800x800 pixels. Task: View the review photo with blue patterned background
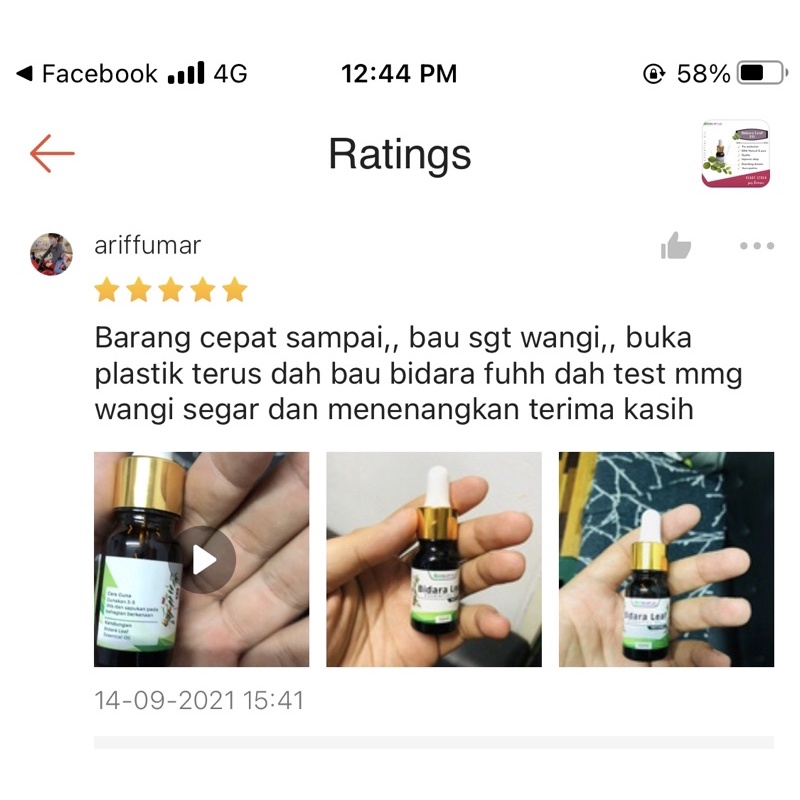pos(666,559)
